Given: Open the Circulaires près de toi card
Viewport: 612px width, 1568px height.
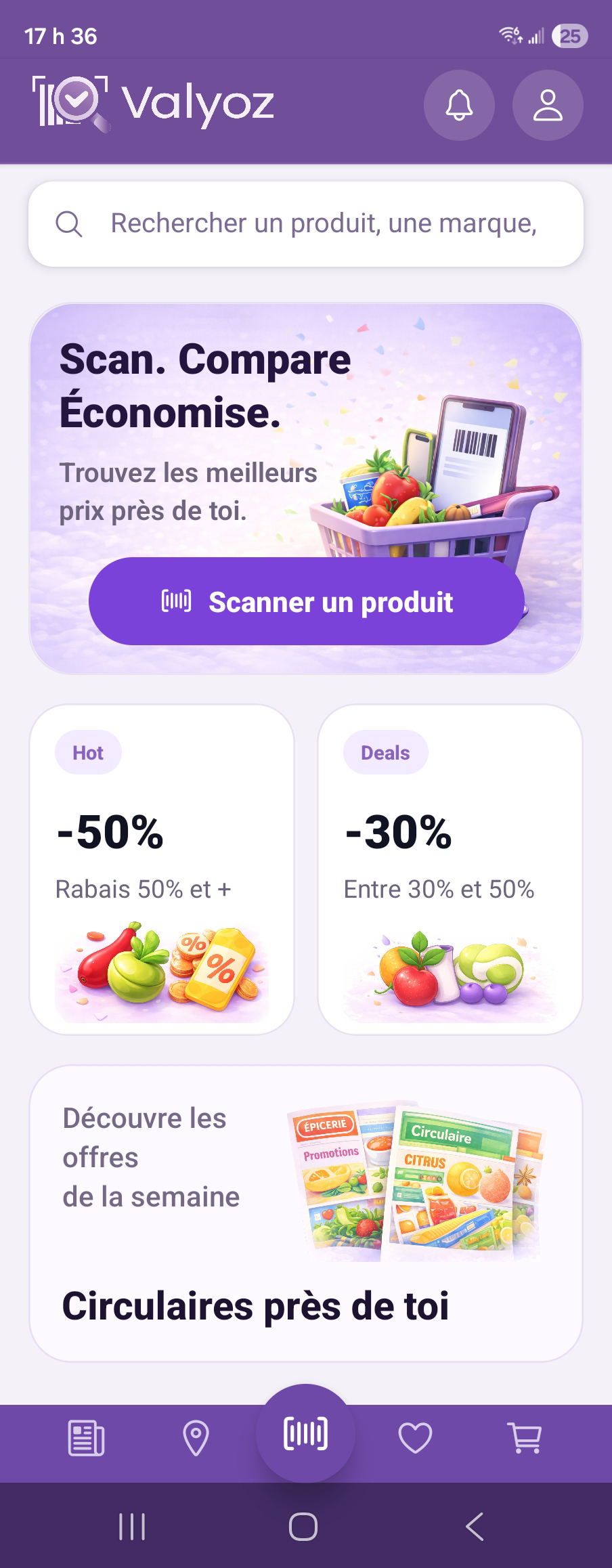Looking at the screenshot, I should tap(306, 1213).
